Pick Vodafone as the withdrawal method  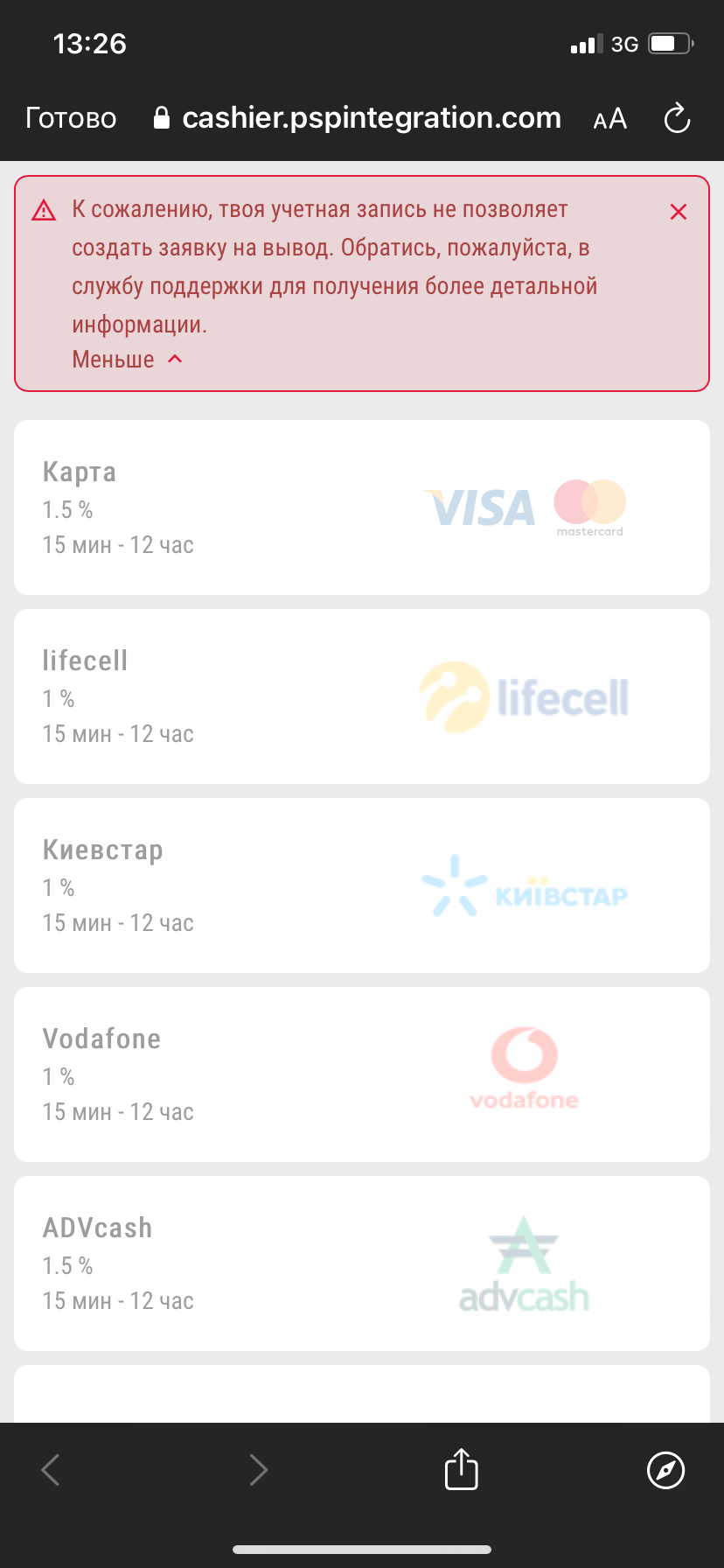(x=362, y=1074)
